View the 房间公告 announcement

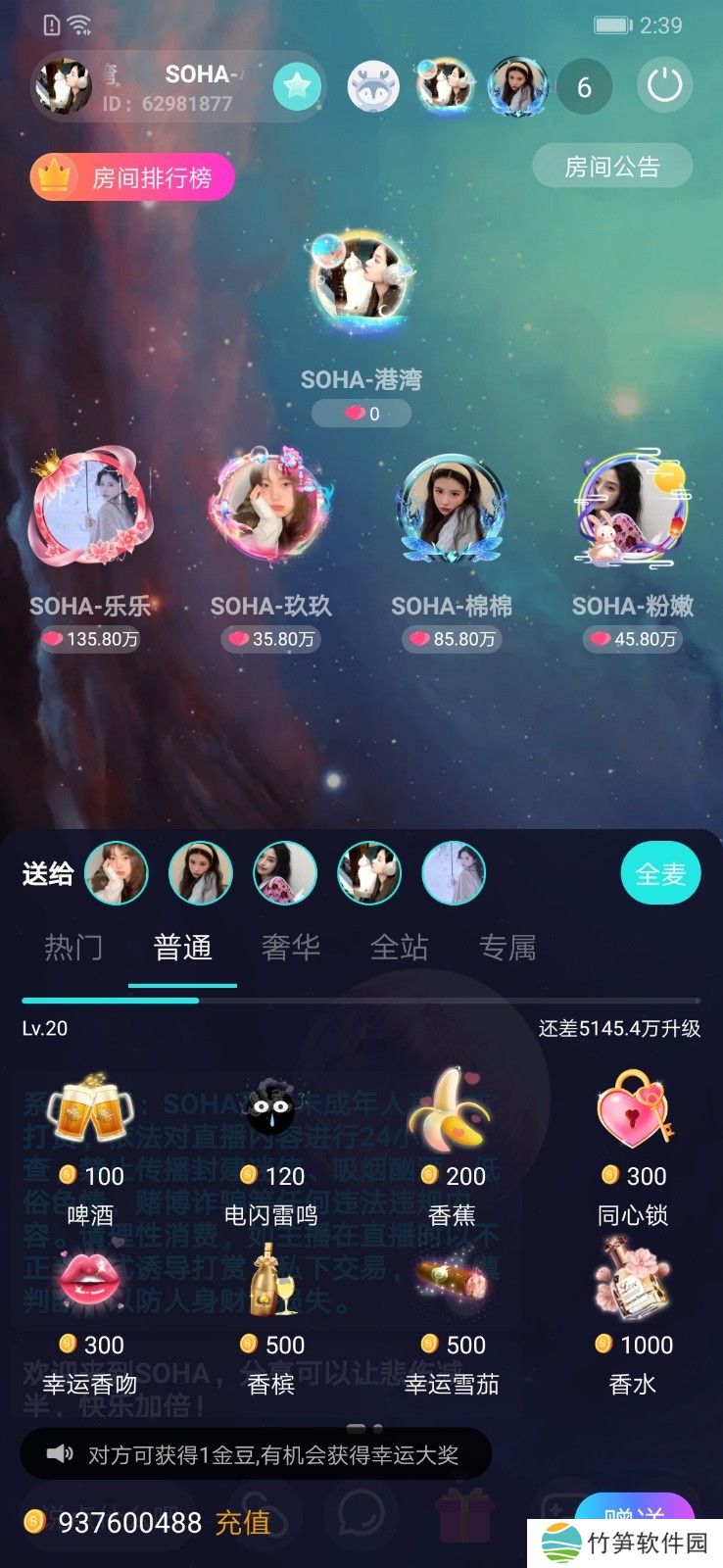click(x=611, y=167)
